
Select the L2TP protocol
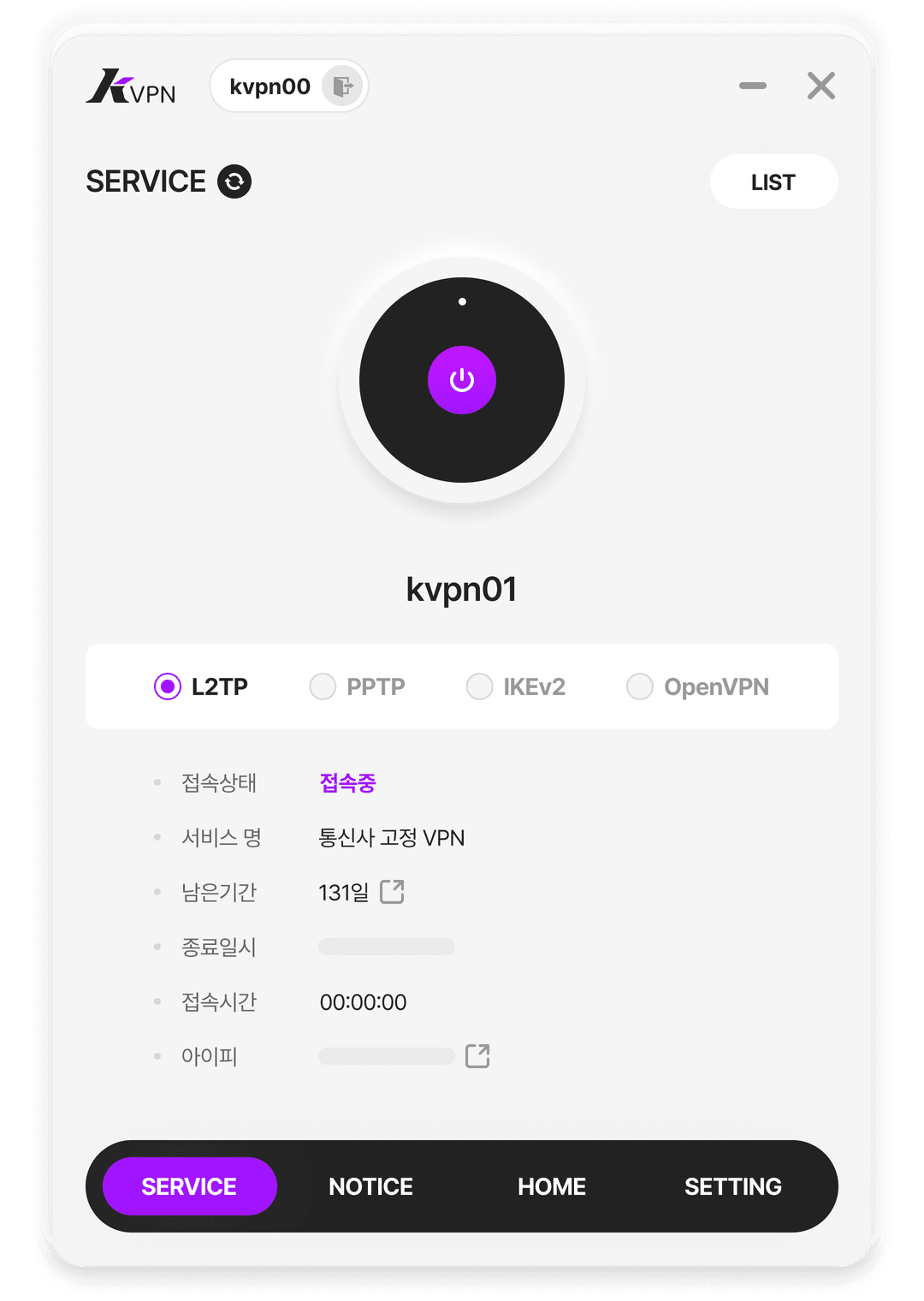(x=168, y=686)
